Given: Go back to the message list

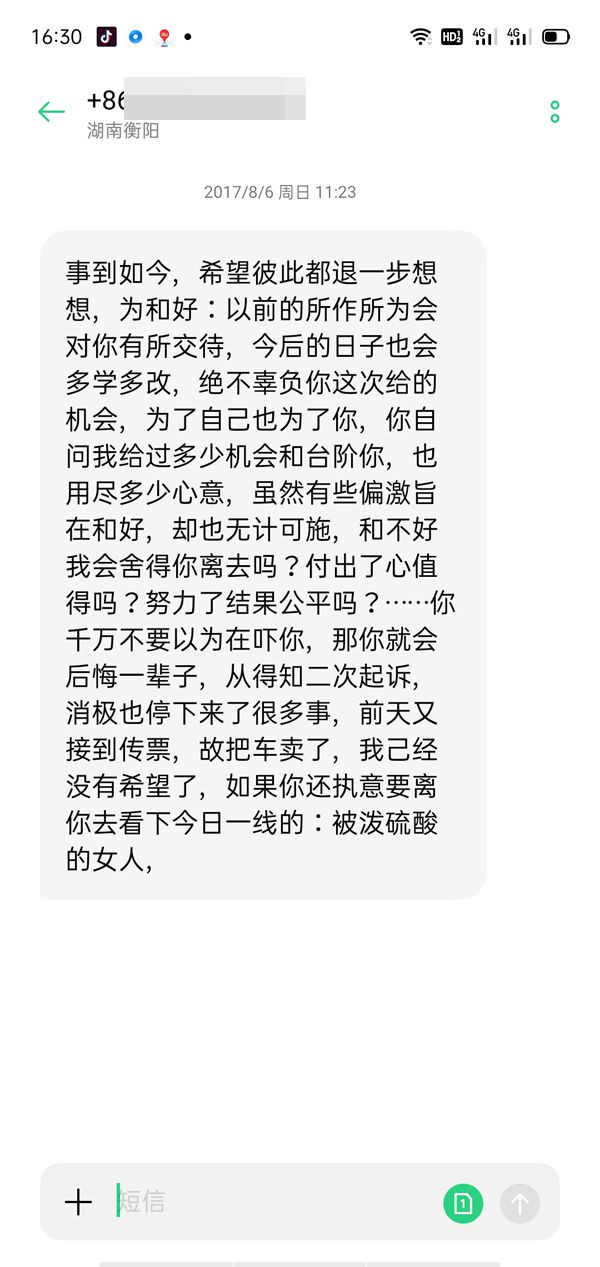Looking at the screenshot, I should pos(51,112).
